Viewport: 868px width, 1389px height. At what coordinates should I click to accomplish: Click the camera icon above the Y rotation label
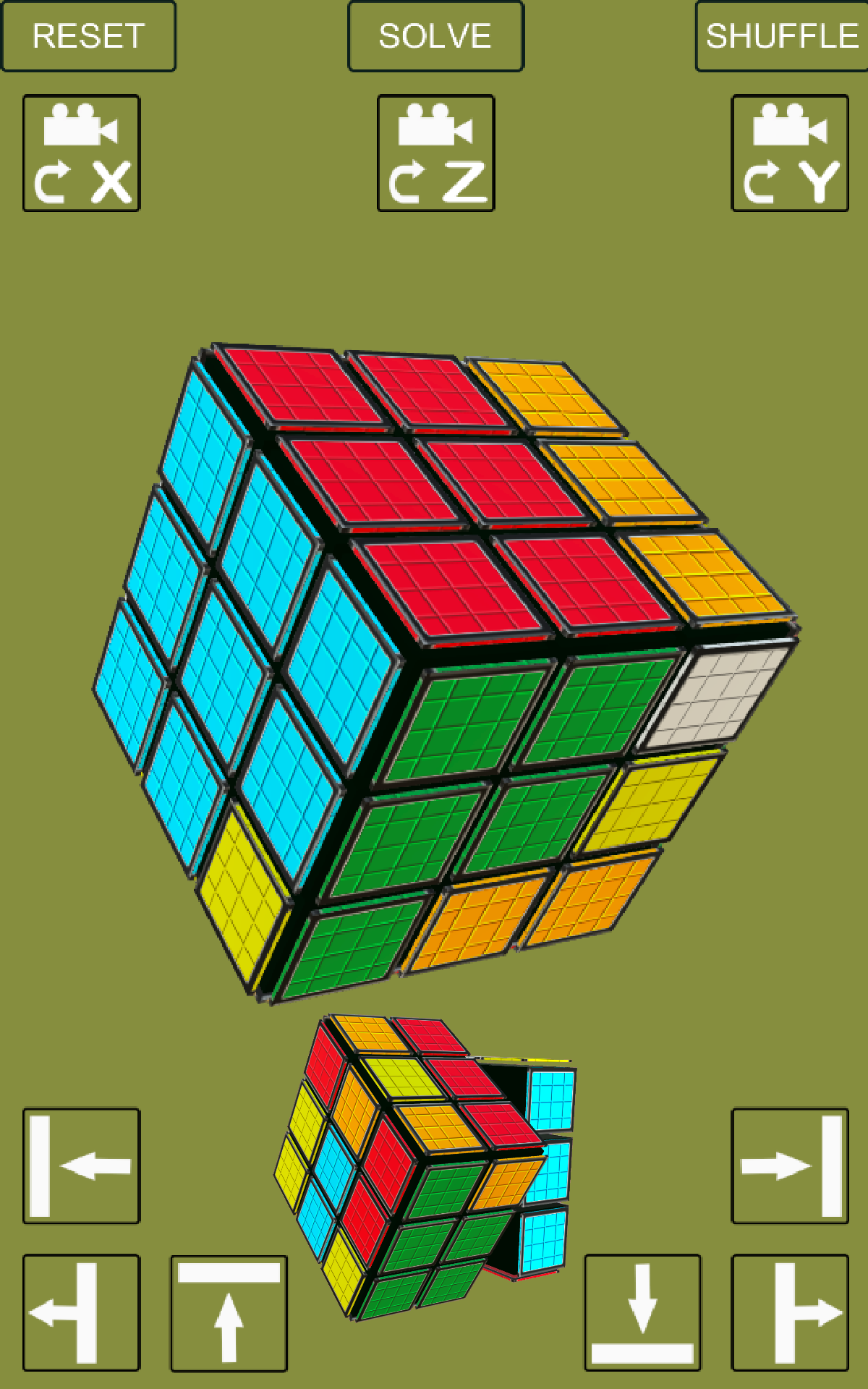click(790, 123)
